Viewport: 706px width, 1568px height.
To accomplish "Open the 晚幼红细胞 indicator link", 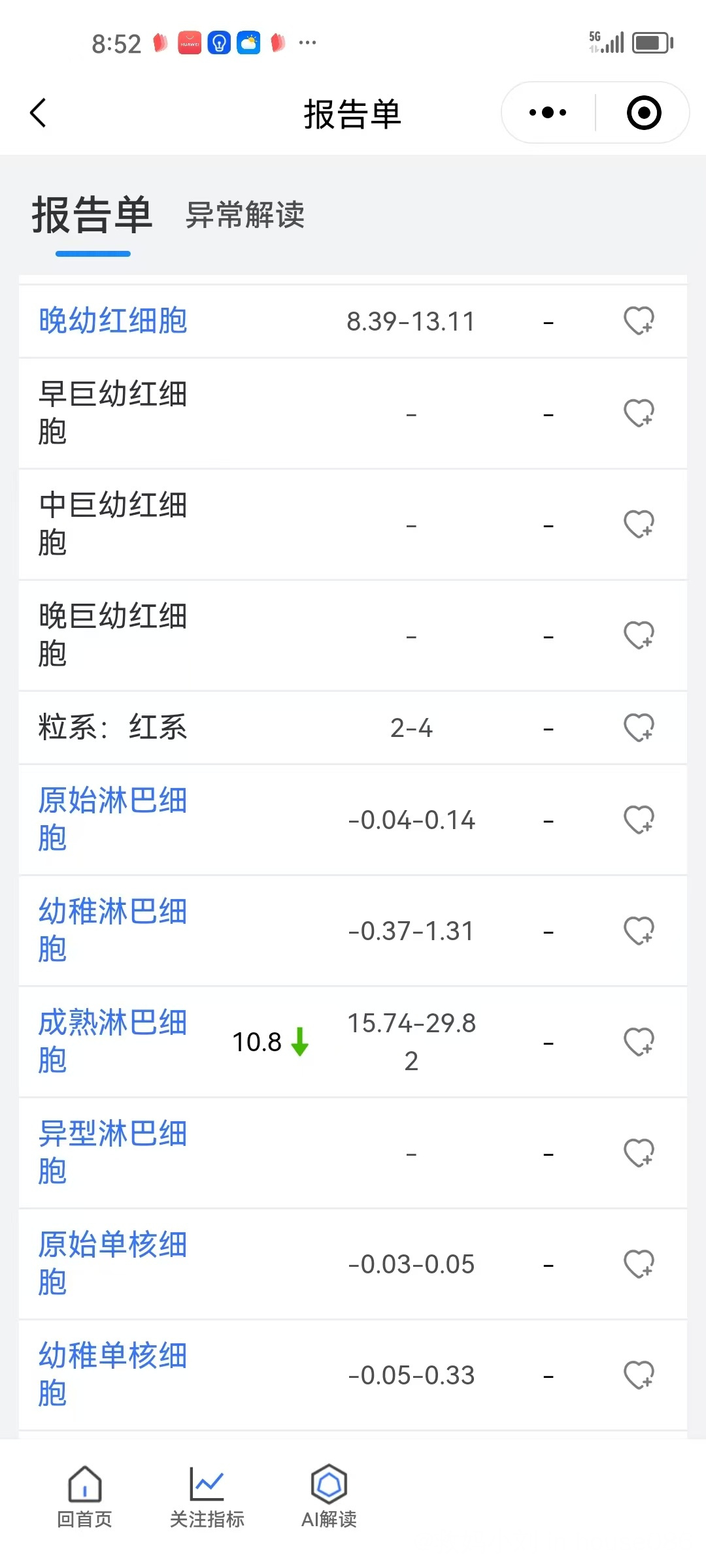I will (112, 321).
